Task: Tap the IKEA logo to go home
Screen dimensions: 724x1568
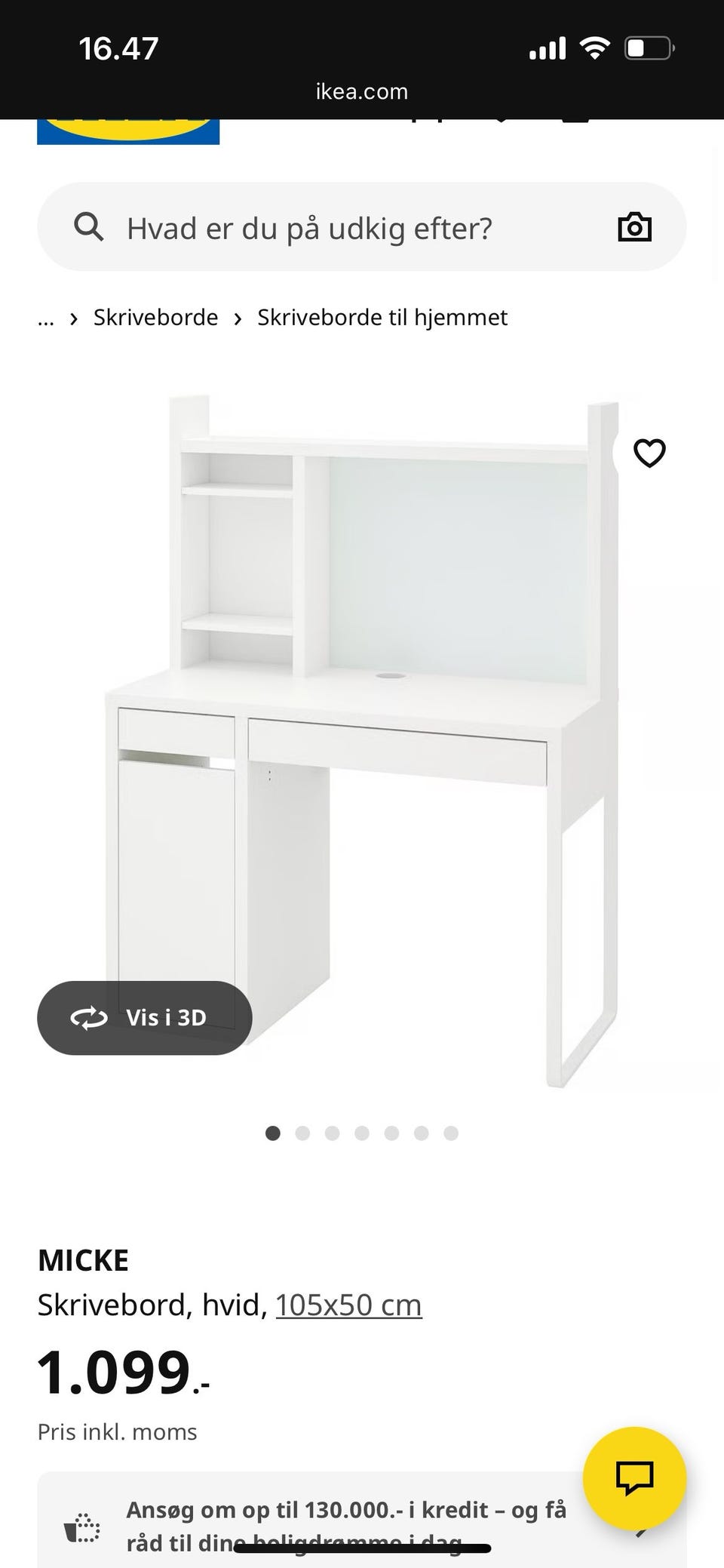Action: (x=128, y=131)
